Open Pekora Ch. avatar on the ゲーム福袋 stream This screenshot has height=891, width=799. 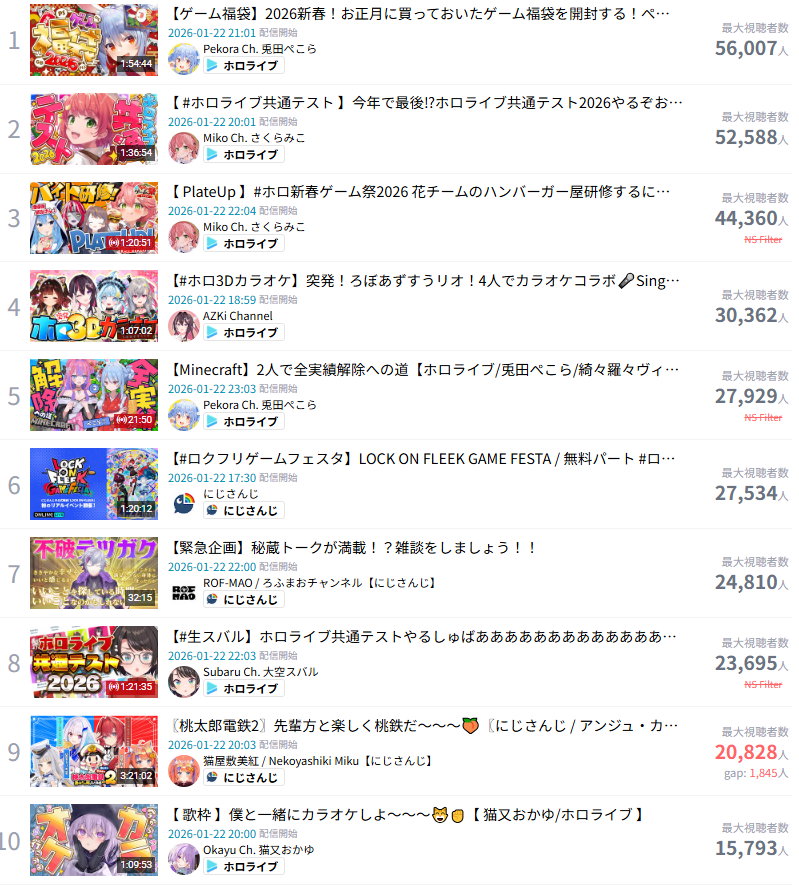184,58
